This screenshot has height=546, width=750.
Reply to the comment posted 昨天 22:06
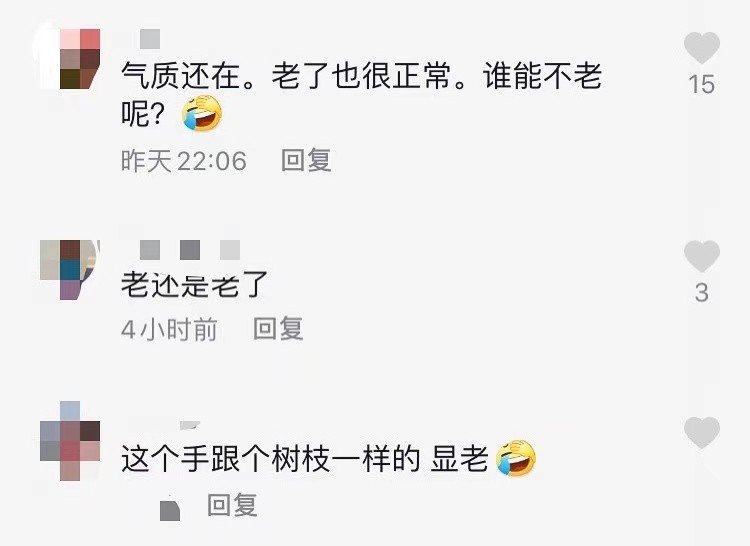tap(306, 160)
